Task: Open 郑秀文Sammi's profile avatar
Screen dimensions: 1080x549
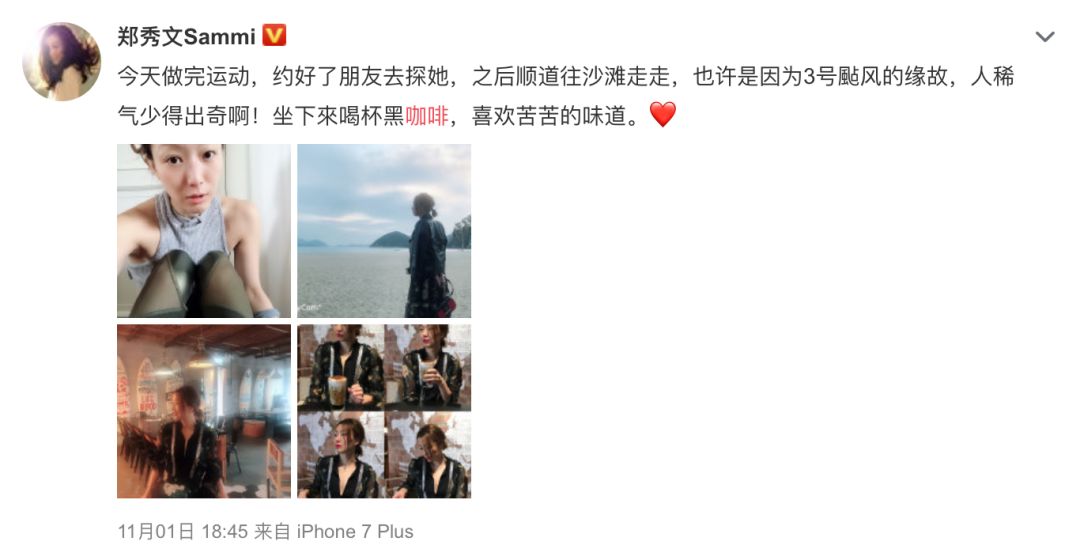Action: (62, 61)
